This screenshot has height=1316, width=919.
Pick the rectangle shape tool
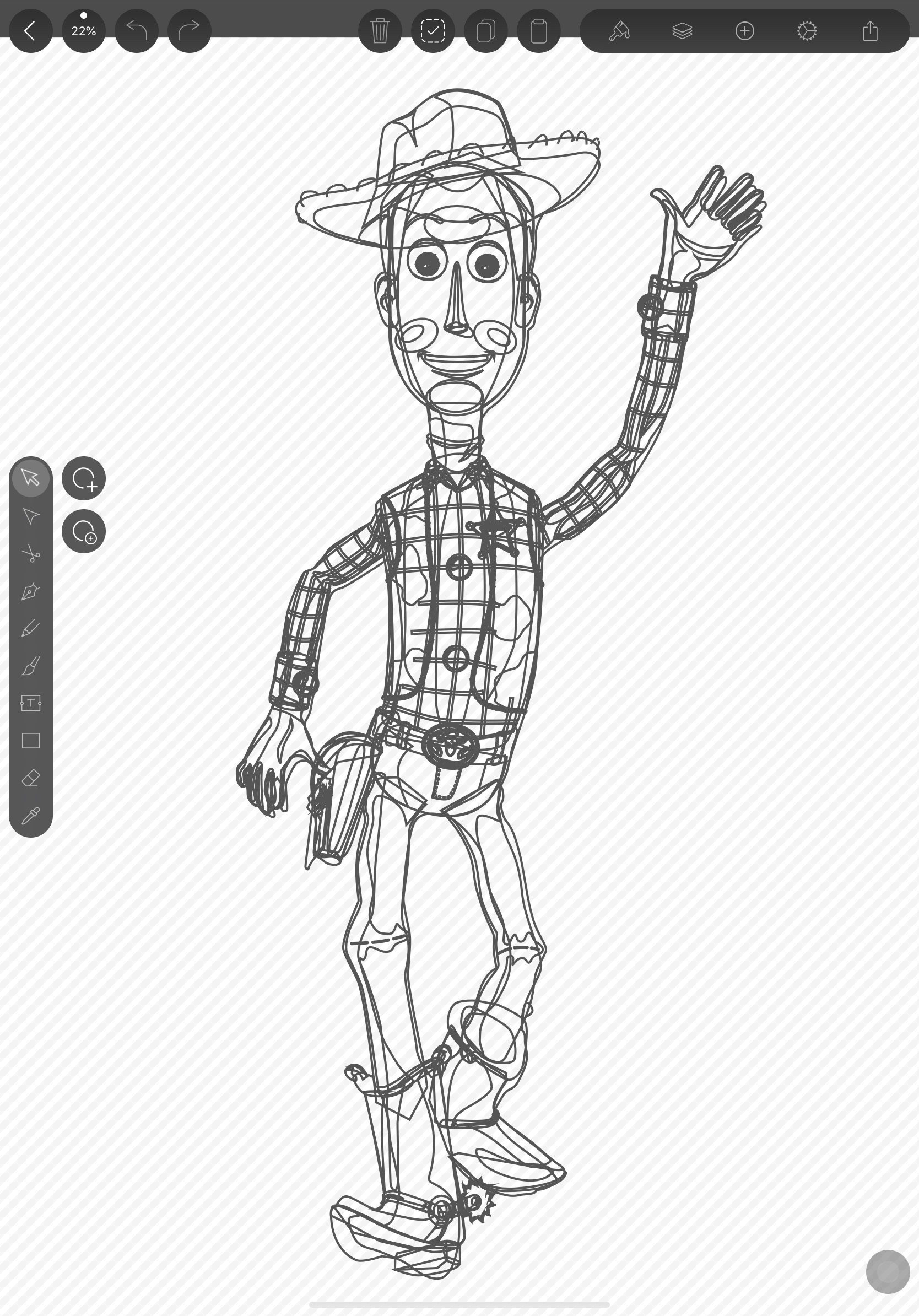point(30,741)
